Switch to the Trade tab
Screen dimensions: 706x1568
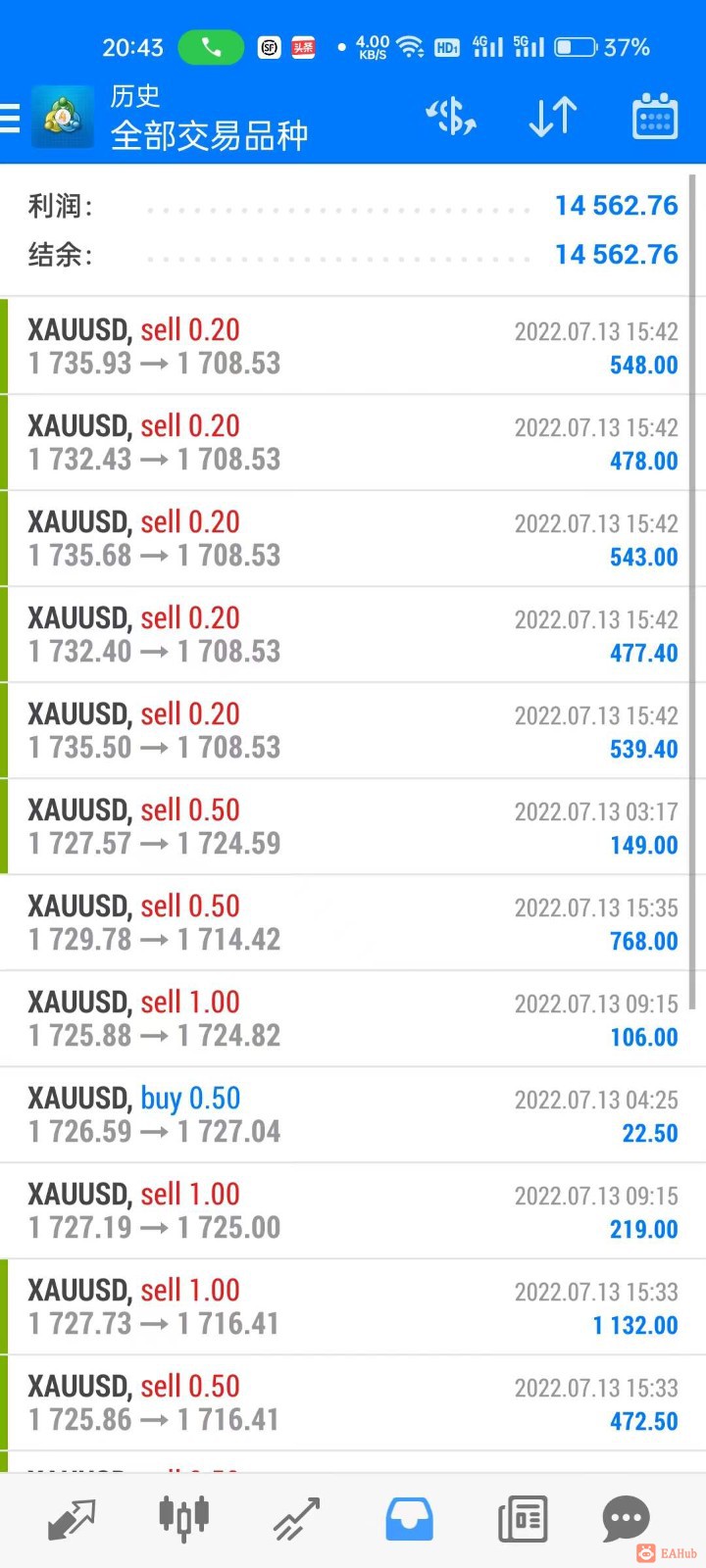(x=296, y=1520)
